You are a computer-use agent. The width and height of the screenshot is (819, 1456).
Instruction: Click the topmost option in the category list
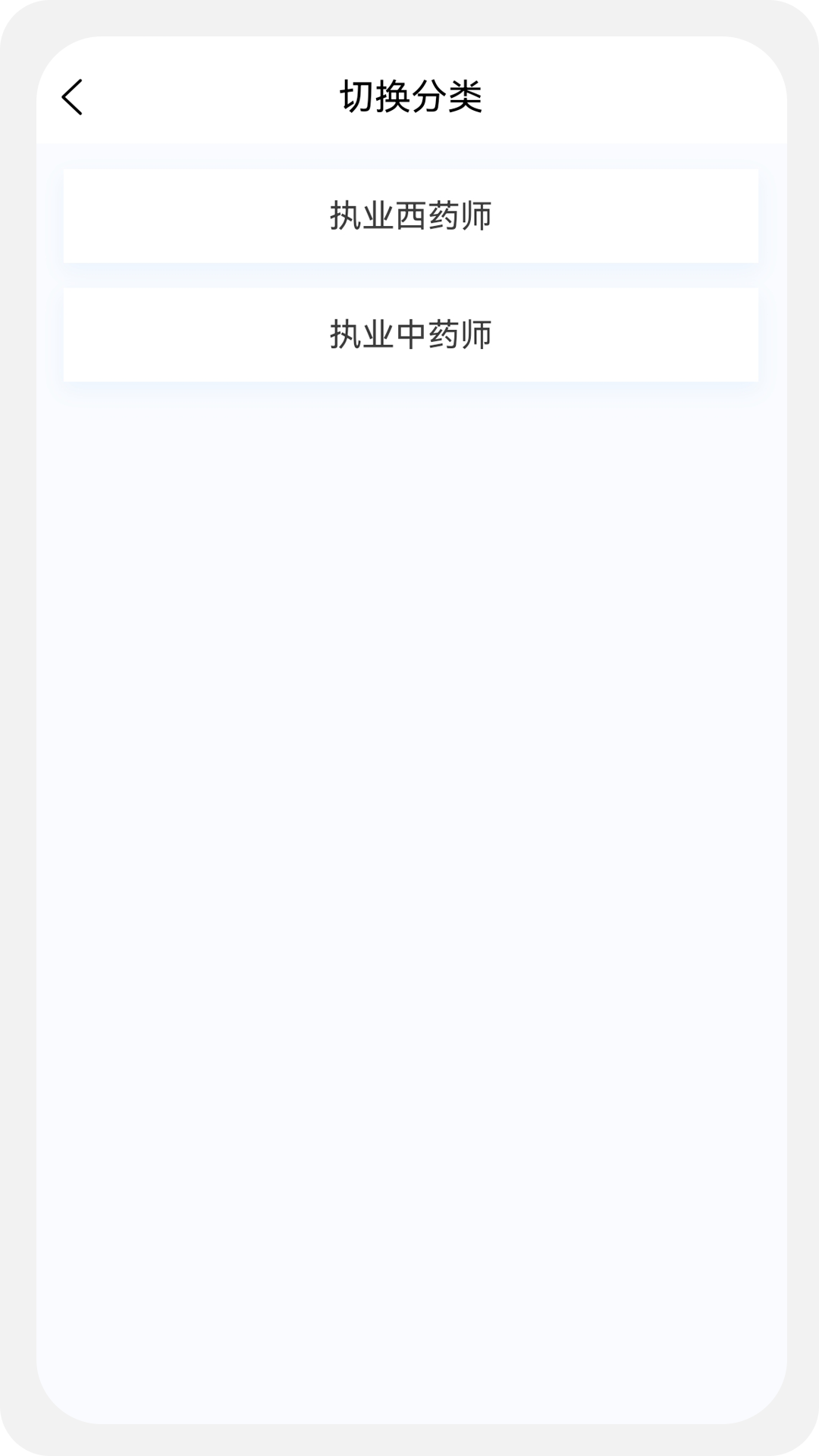[x=409, y=216]
